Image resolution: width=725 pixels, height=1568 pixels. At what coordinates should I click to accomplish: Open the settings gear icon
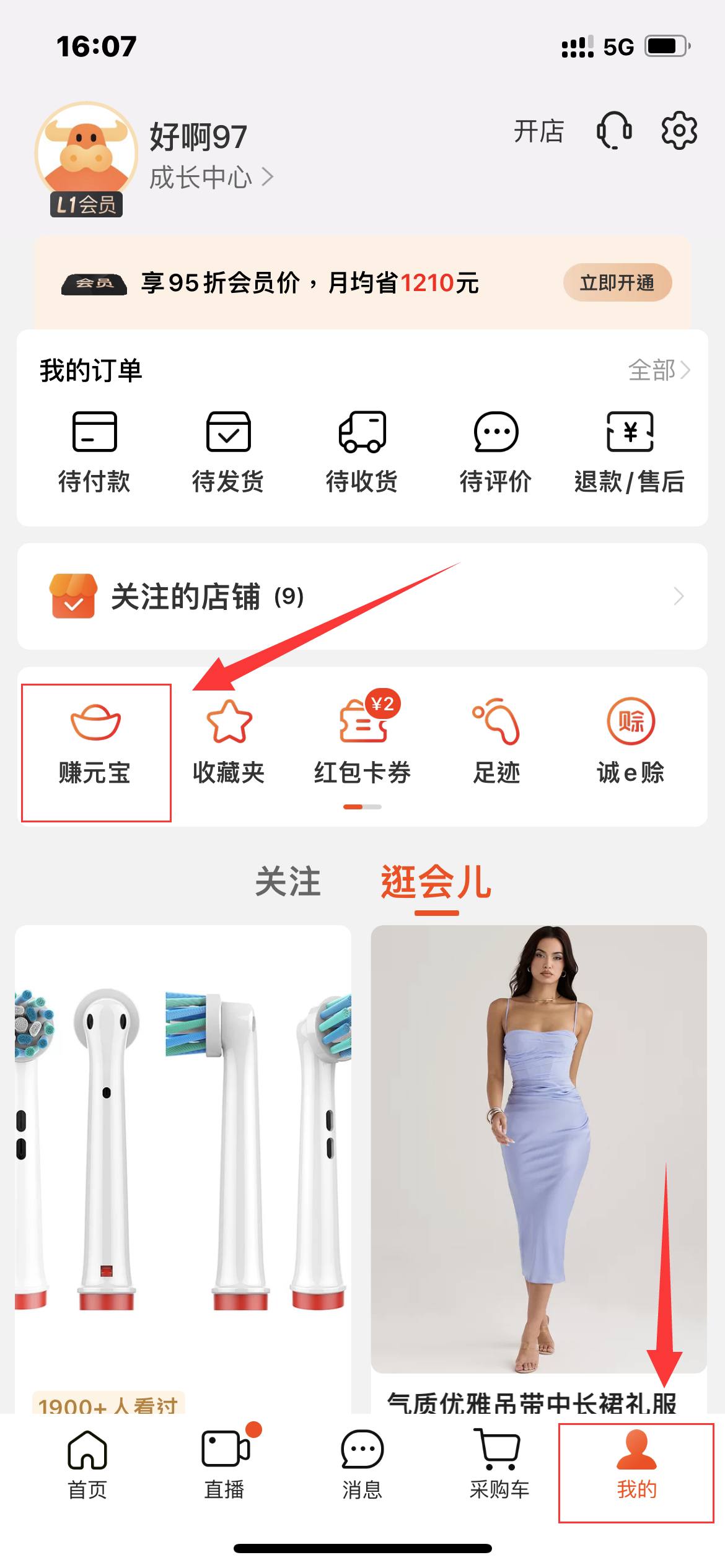[679, 131]
